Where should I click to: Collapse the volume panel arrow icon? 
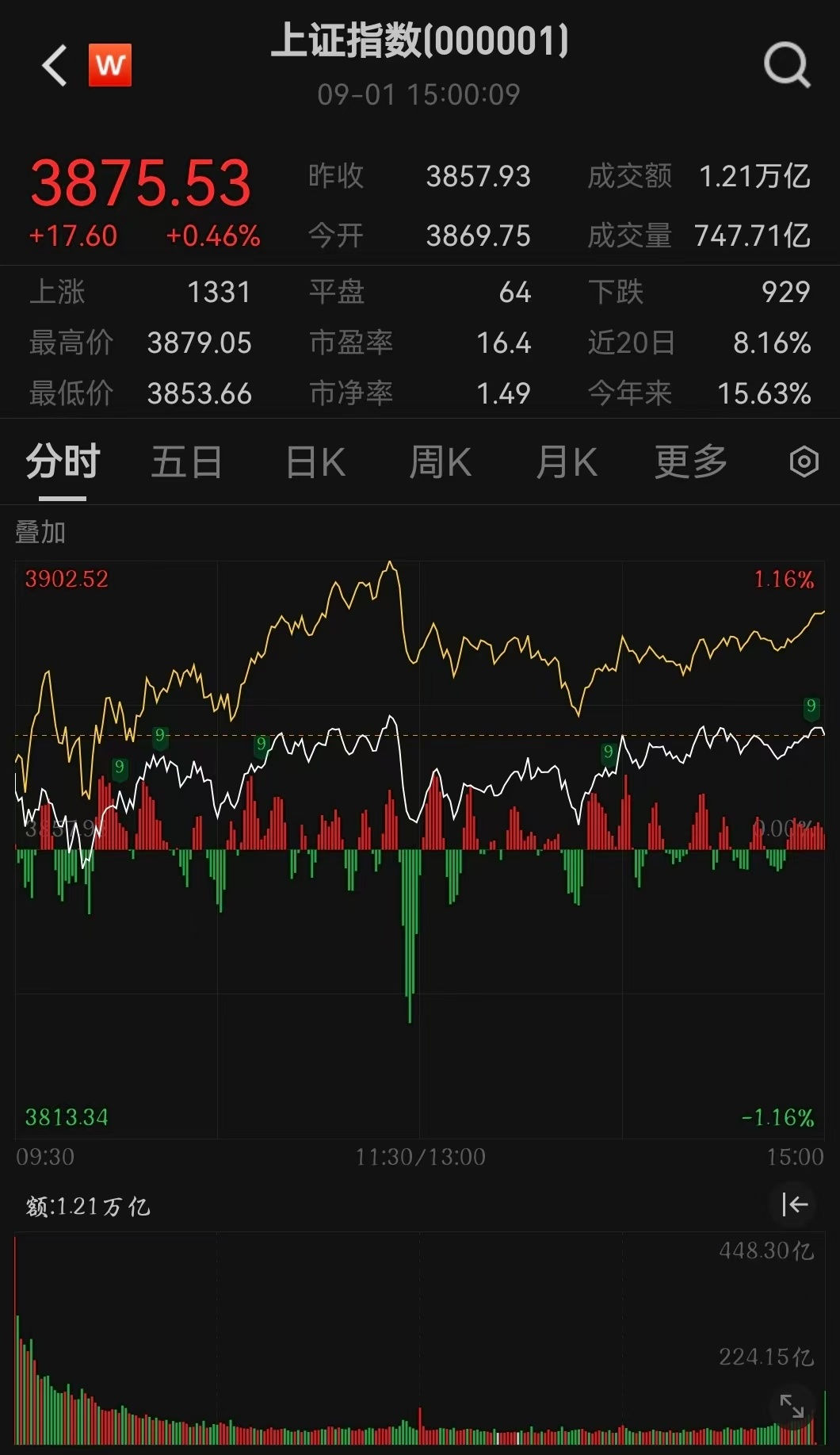pos(794,1205)
